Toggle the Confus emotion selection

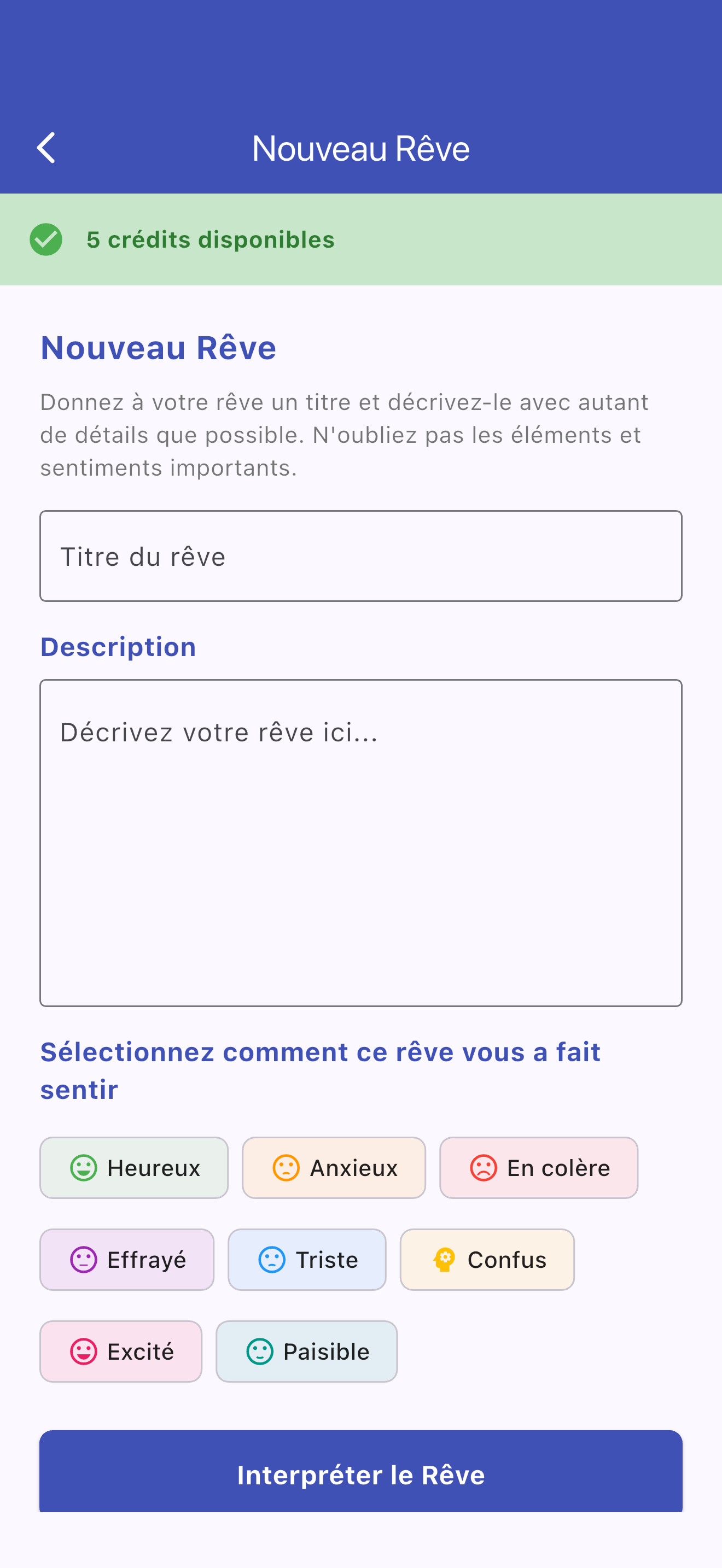click(486, 1260)
